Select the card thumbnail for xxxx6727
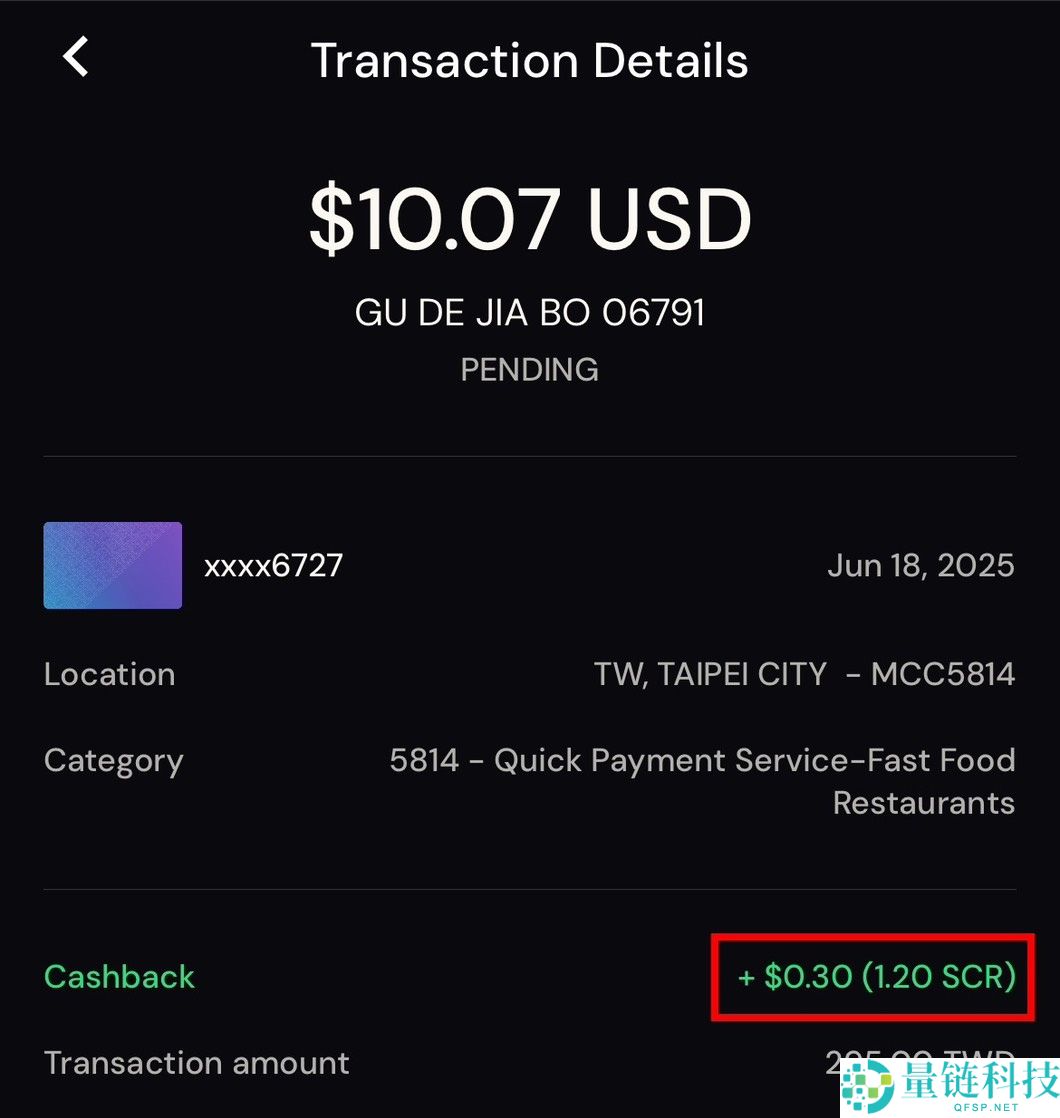 [112, 565]
